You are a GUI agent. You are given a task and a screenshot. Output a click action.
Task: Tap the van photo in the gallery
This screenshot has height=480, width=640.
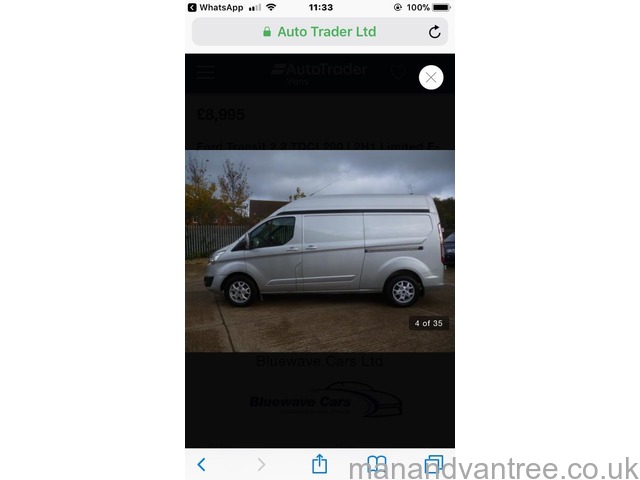point(319,250)
